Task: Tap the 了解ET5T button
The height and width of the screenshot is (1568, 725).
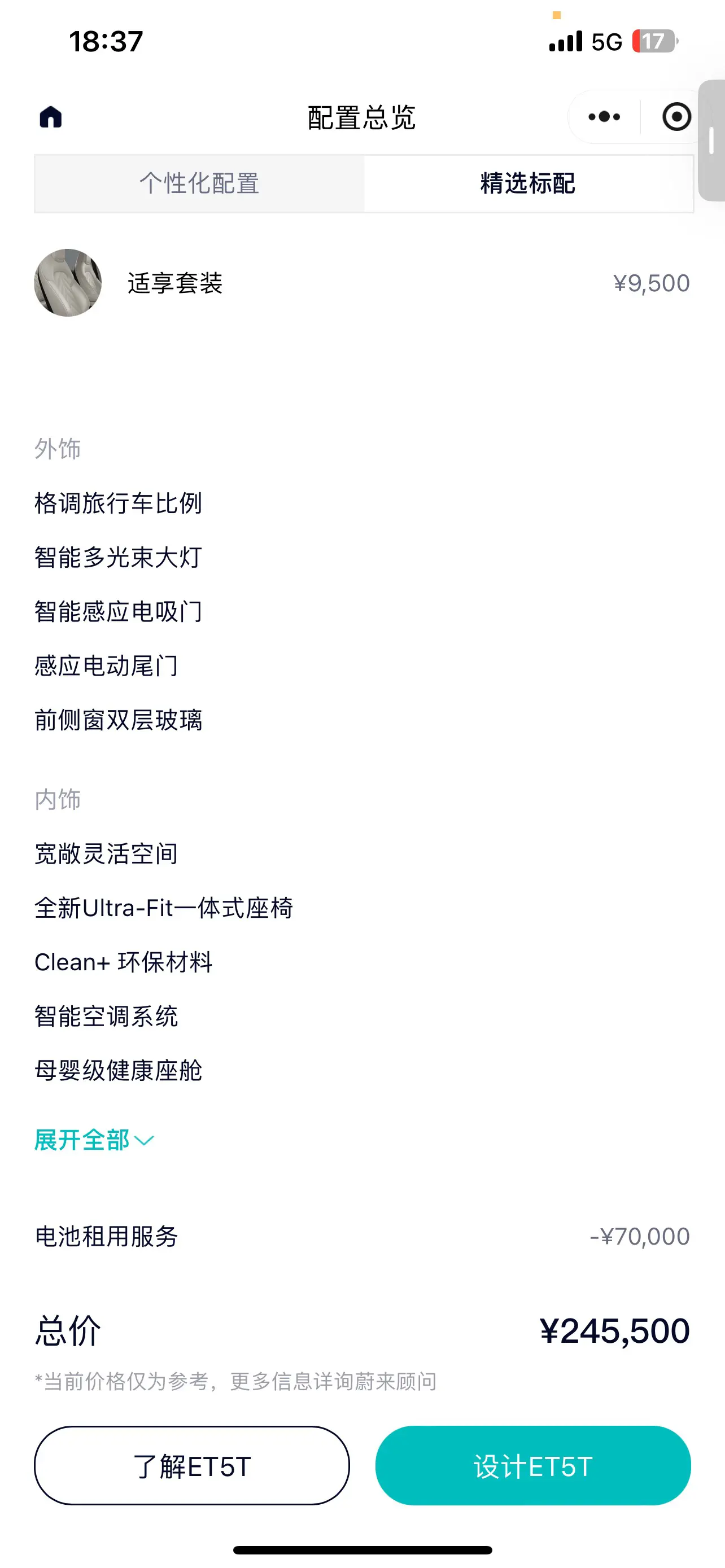Action: pyautogui.click(x=192, y=1466)
